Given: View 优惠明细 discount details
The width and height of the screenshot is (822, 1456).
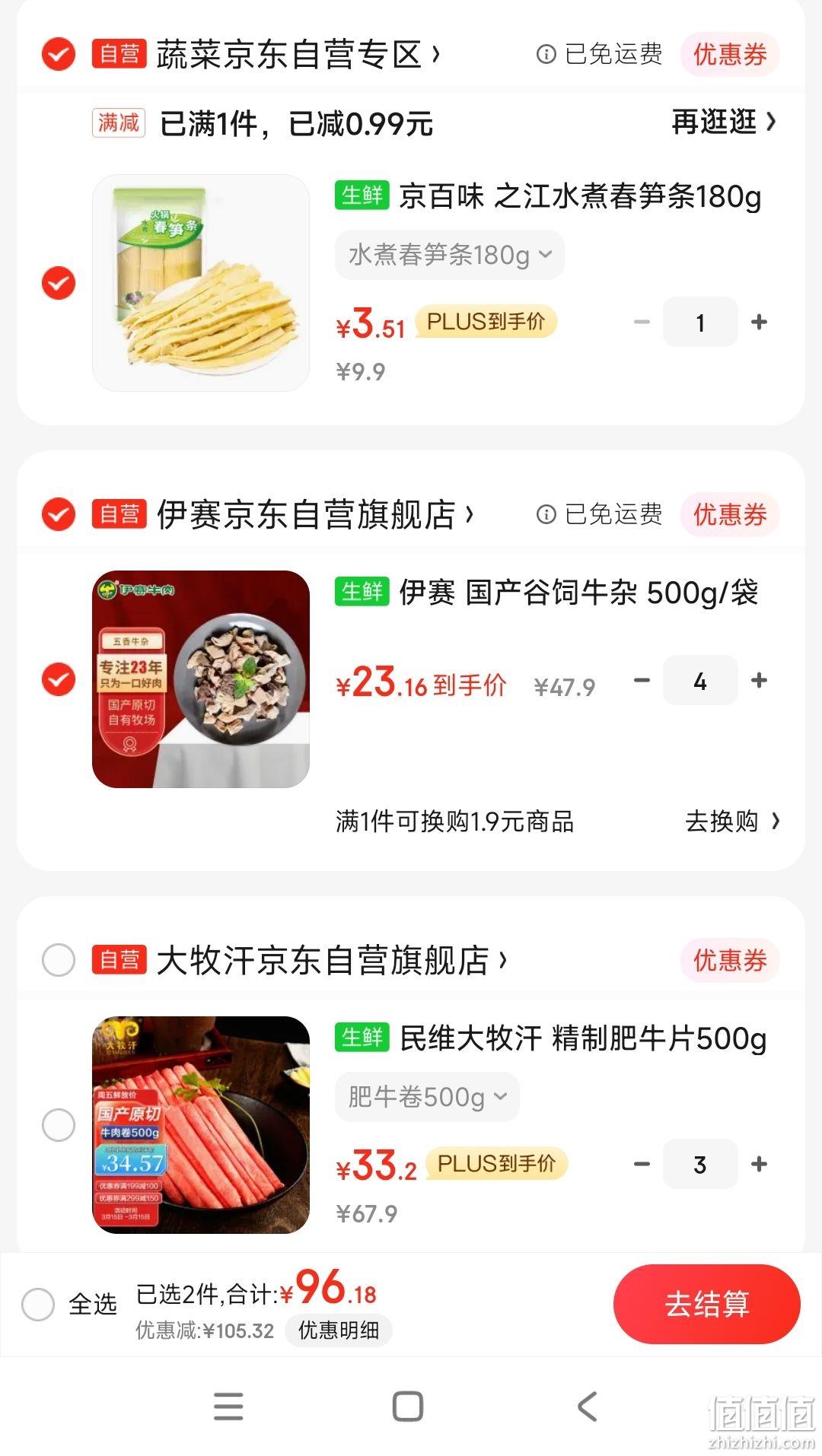Looking at the screenshot, I should (x=339, y=1330).
